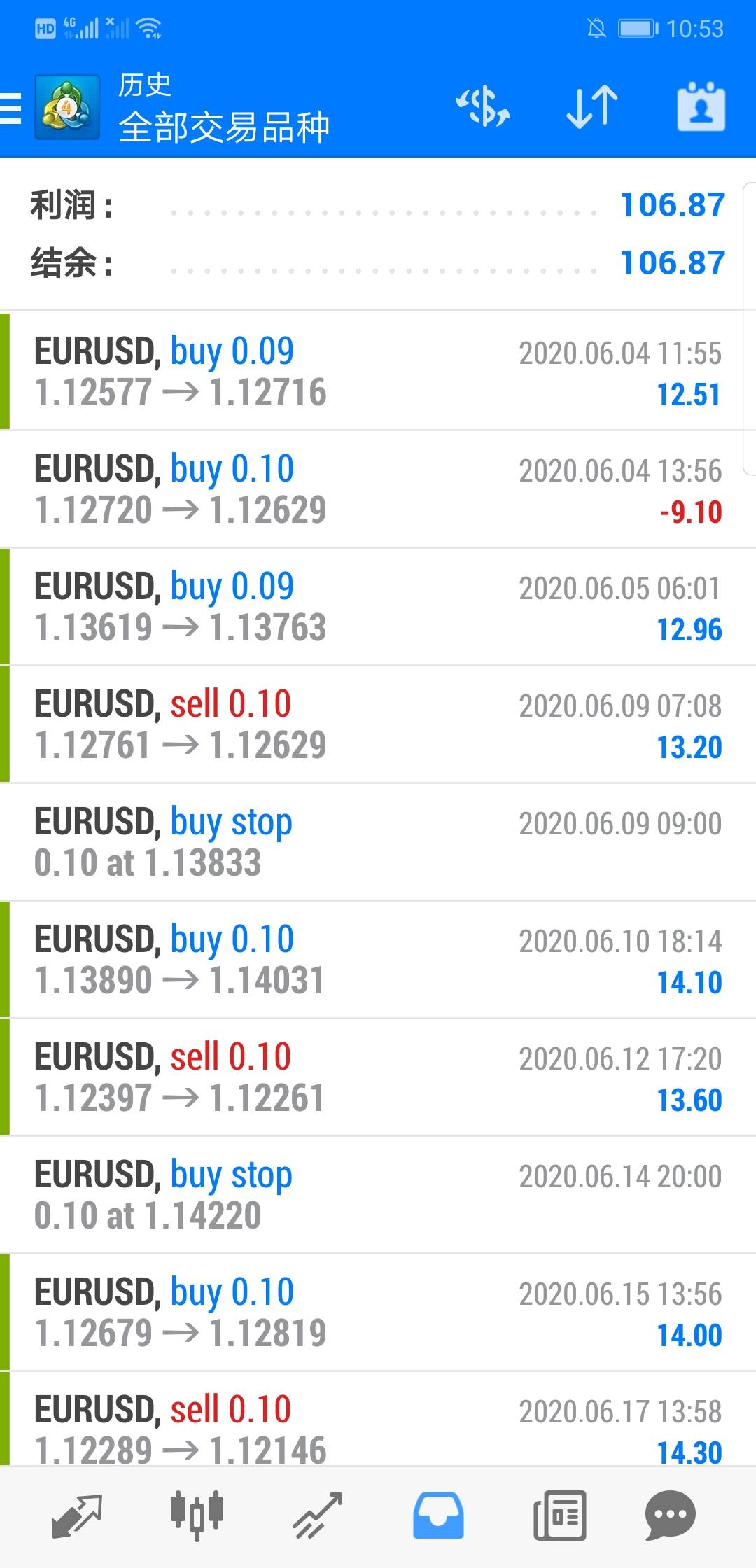
Task: Open the symbol filter dollar icon
Action: coord(483,107)
